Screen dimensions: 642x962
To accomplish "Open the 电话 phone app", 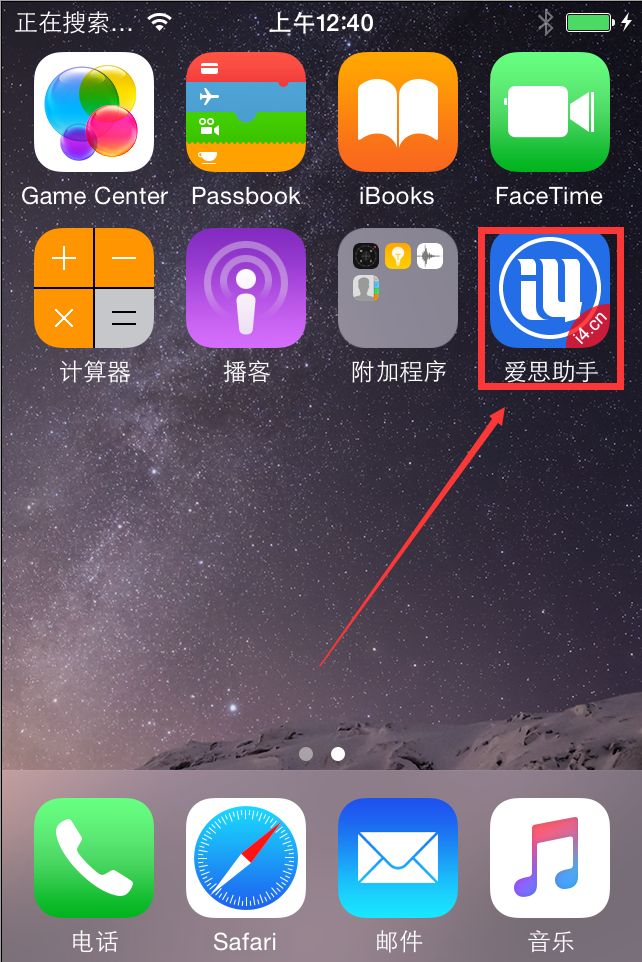I will [94, 858].
